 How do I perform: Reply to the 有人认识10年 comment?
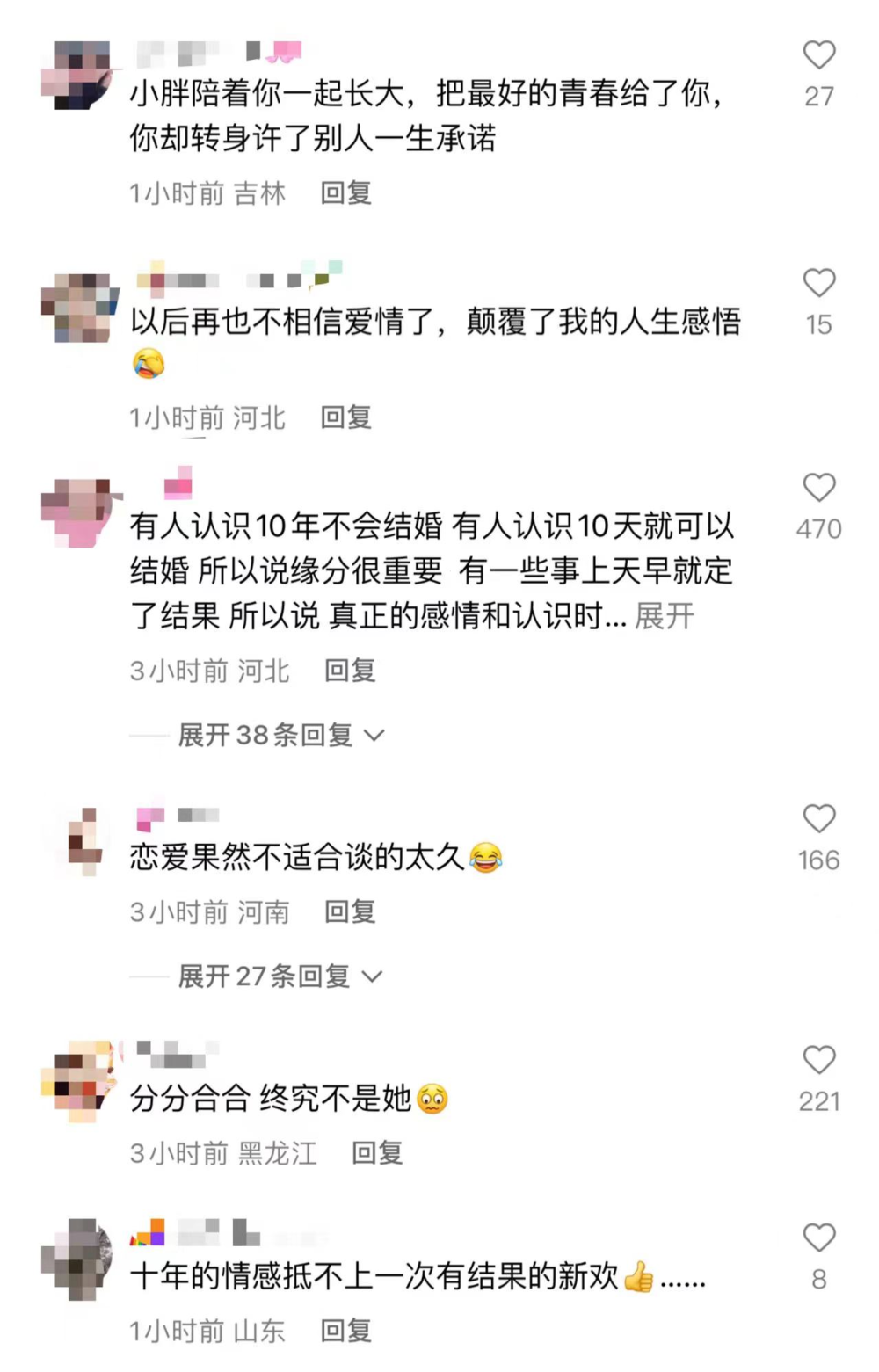tap(350, 671)
